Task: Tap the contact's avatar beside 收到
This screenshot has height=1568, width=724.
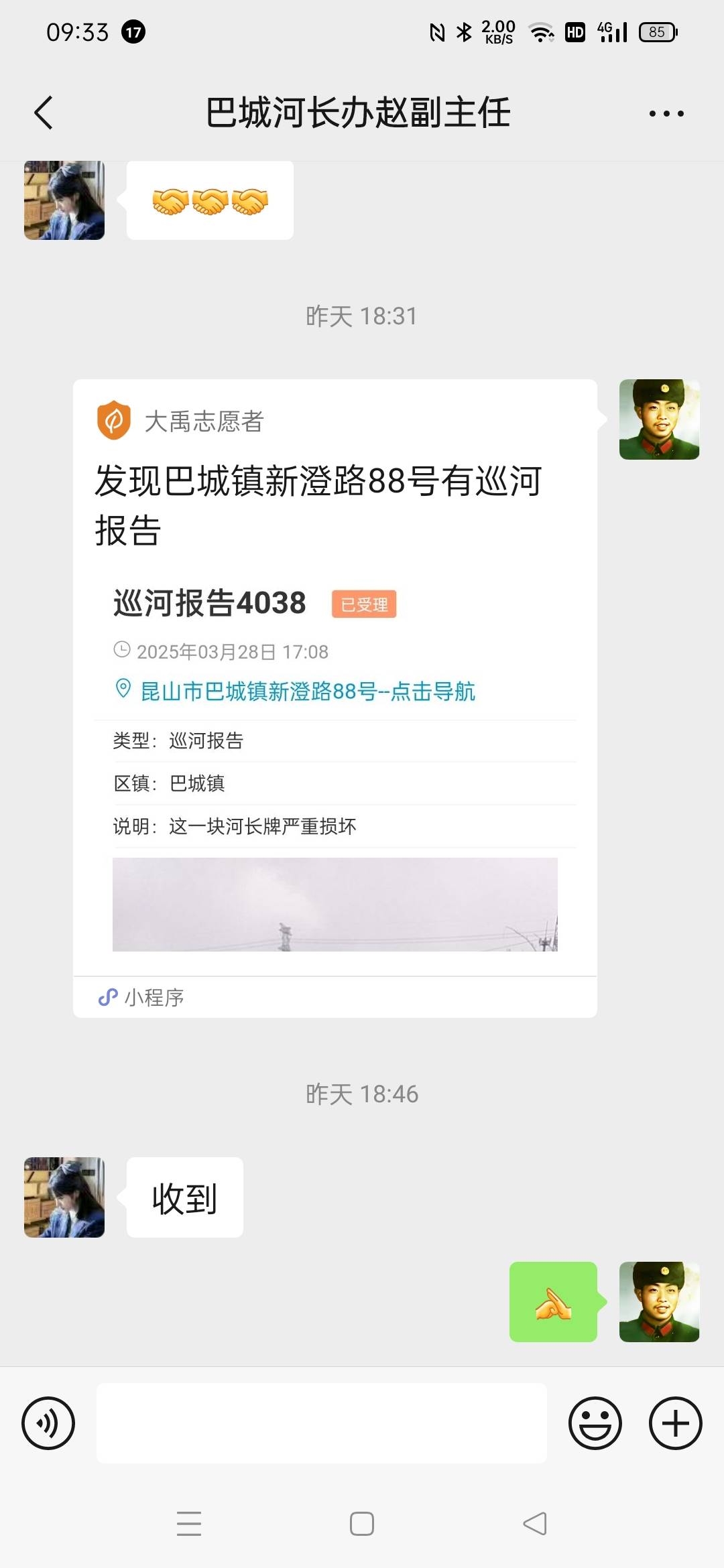Action: (x=64, y=1197)
